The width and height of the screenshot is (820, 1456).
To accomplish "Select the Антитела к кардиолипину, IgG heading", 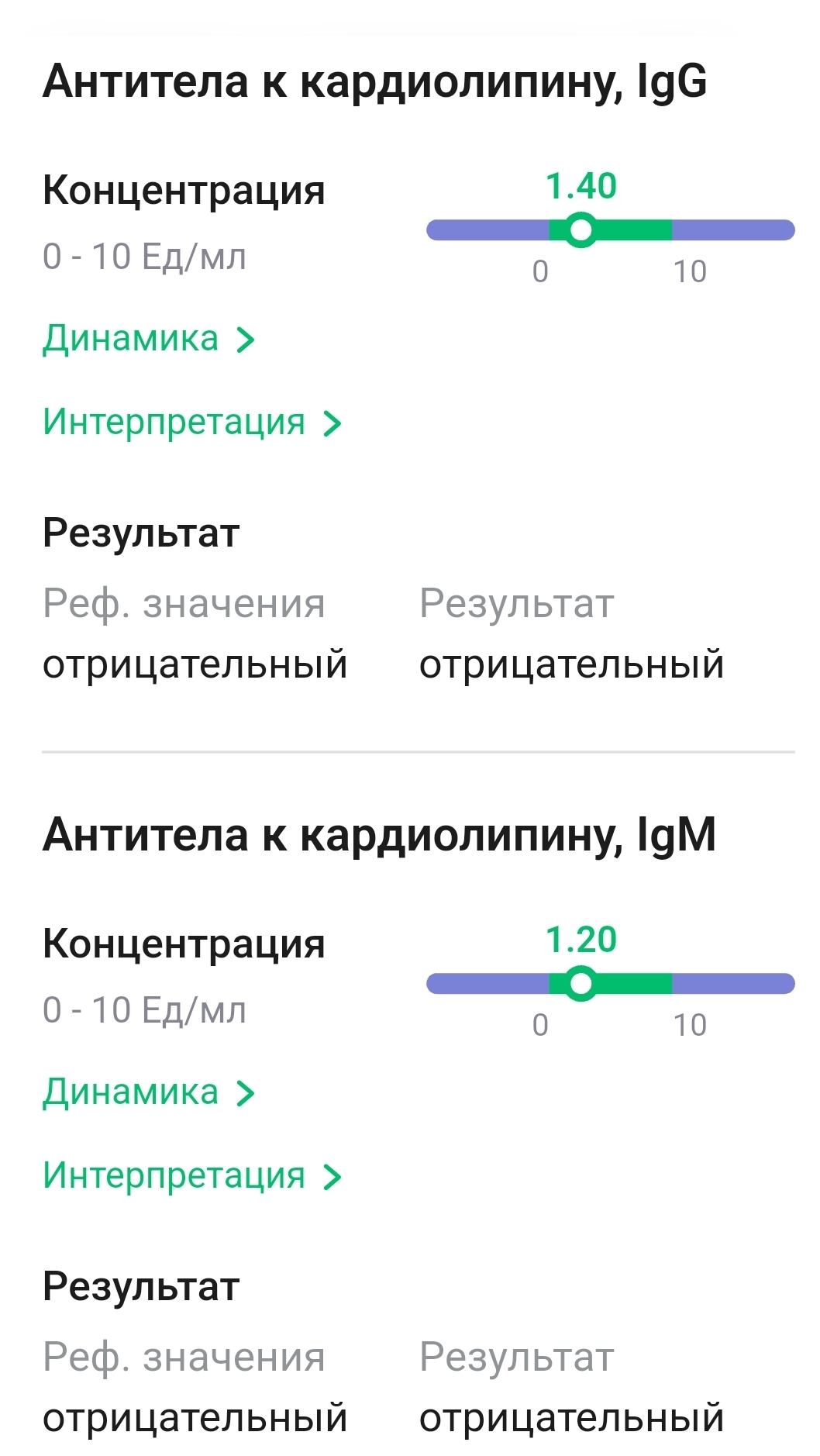I will click(x=377, y=80).
